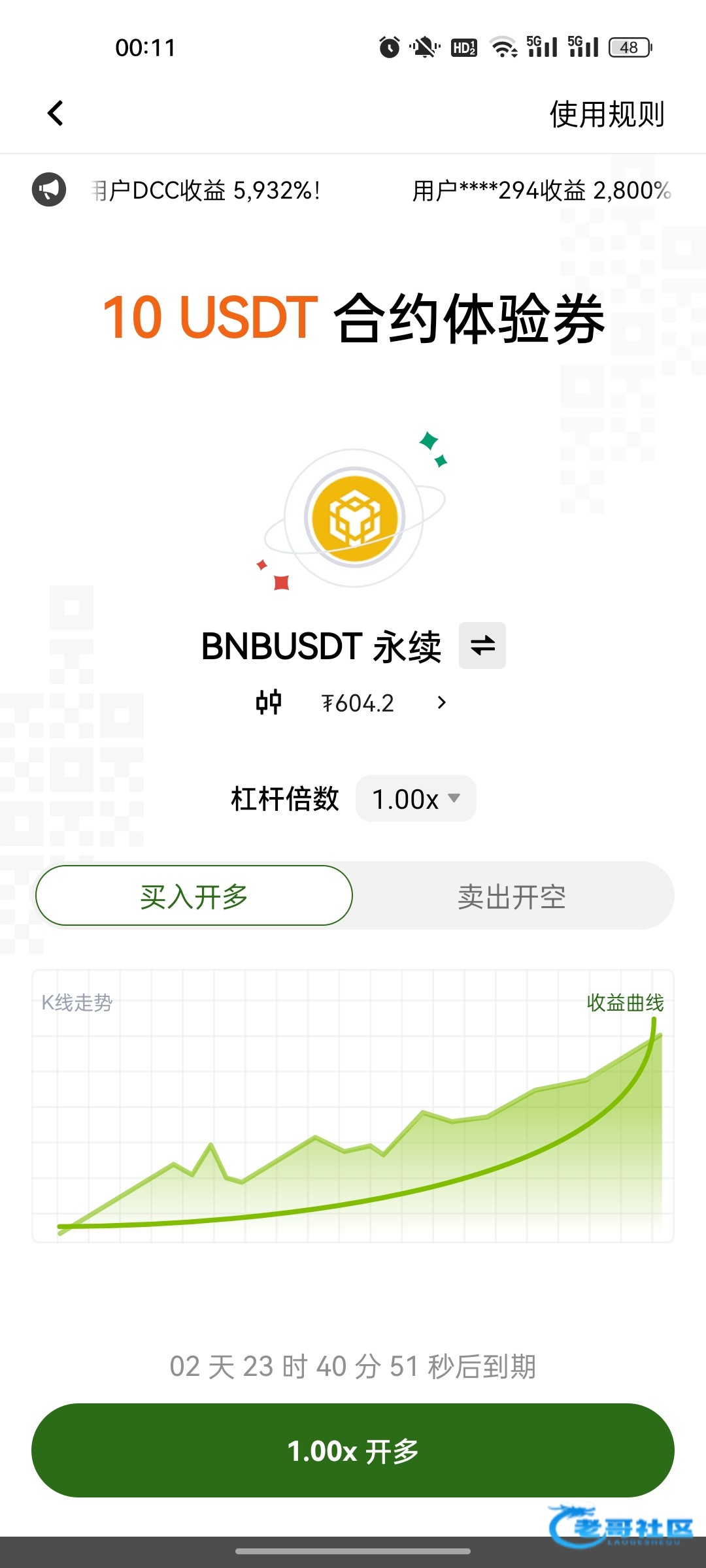Expand the 1.00x leverage dropdown
This screenshot has width=706, height=1568.
point(416,798)
